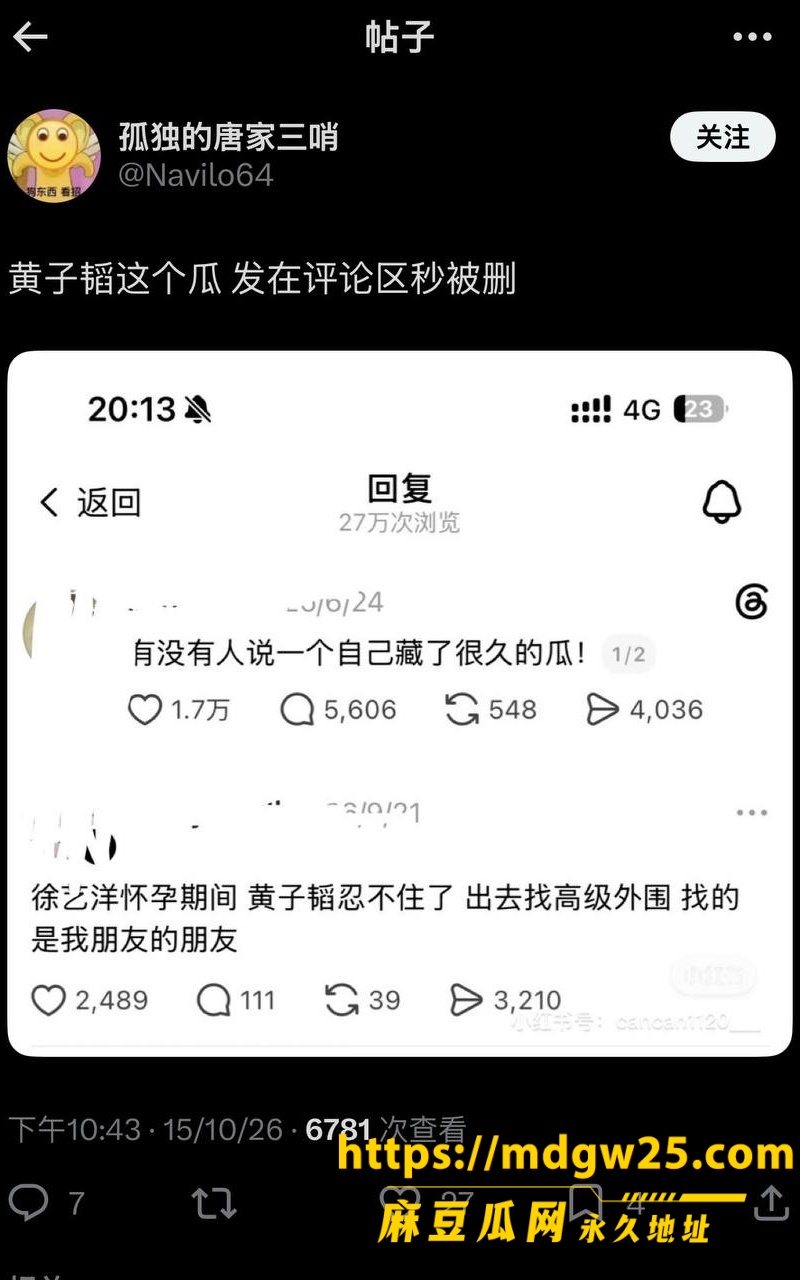The height and width of the screenshot is (1280, 800).
Task: Bookmark this post
Action: 586,1202
